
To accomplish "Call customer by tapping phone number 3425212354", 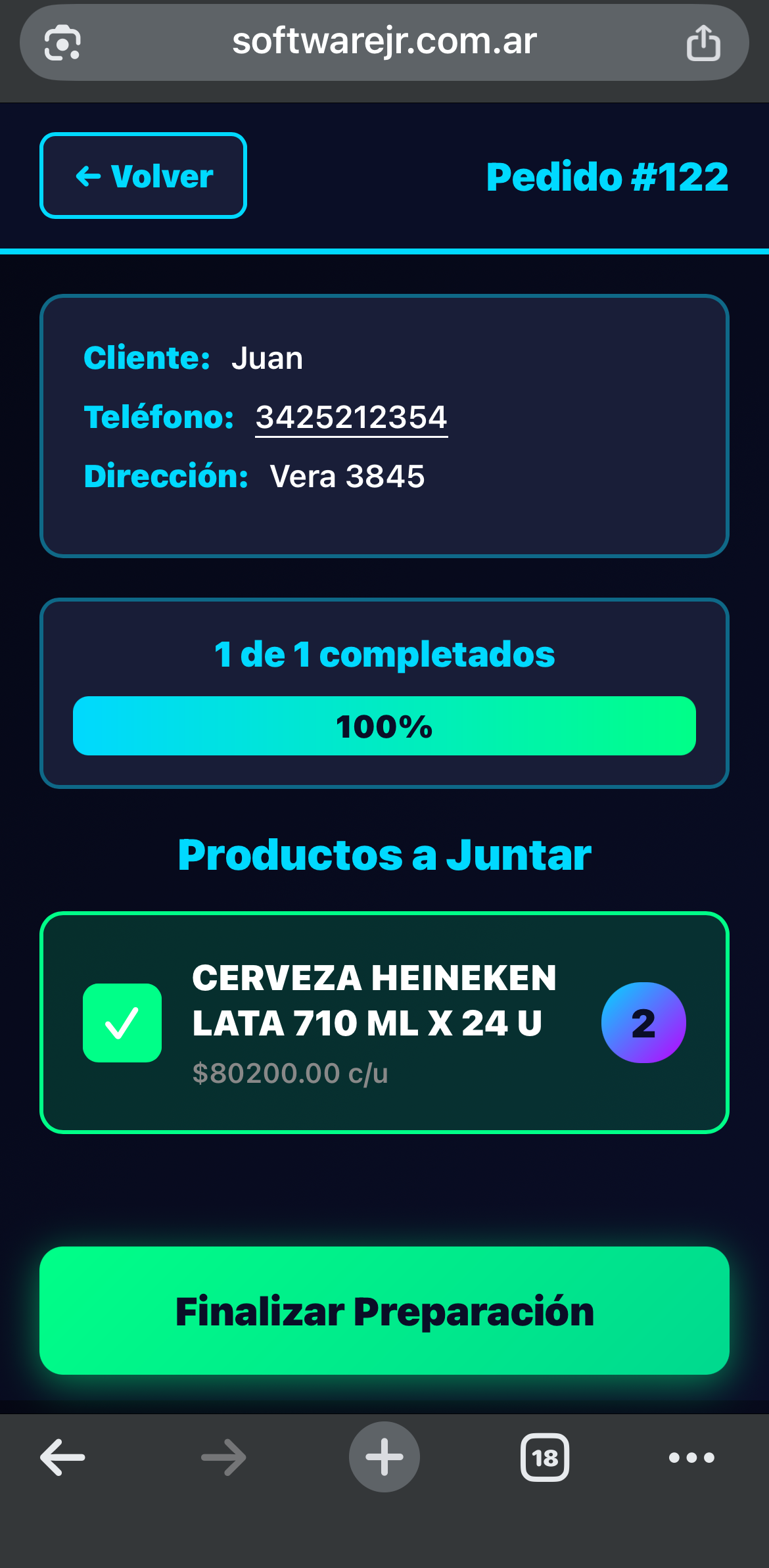I will pyautogui.click(x=350, y=417).
